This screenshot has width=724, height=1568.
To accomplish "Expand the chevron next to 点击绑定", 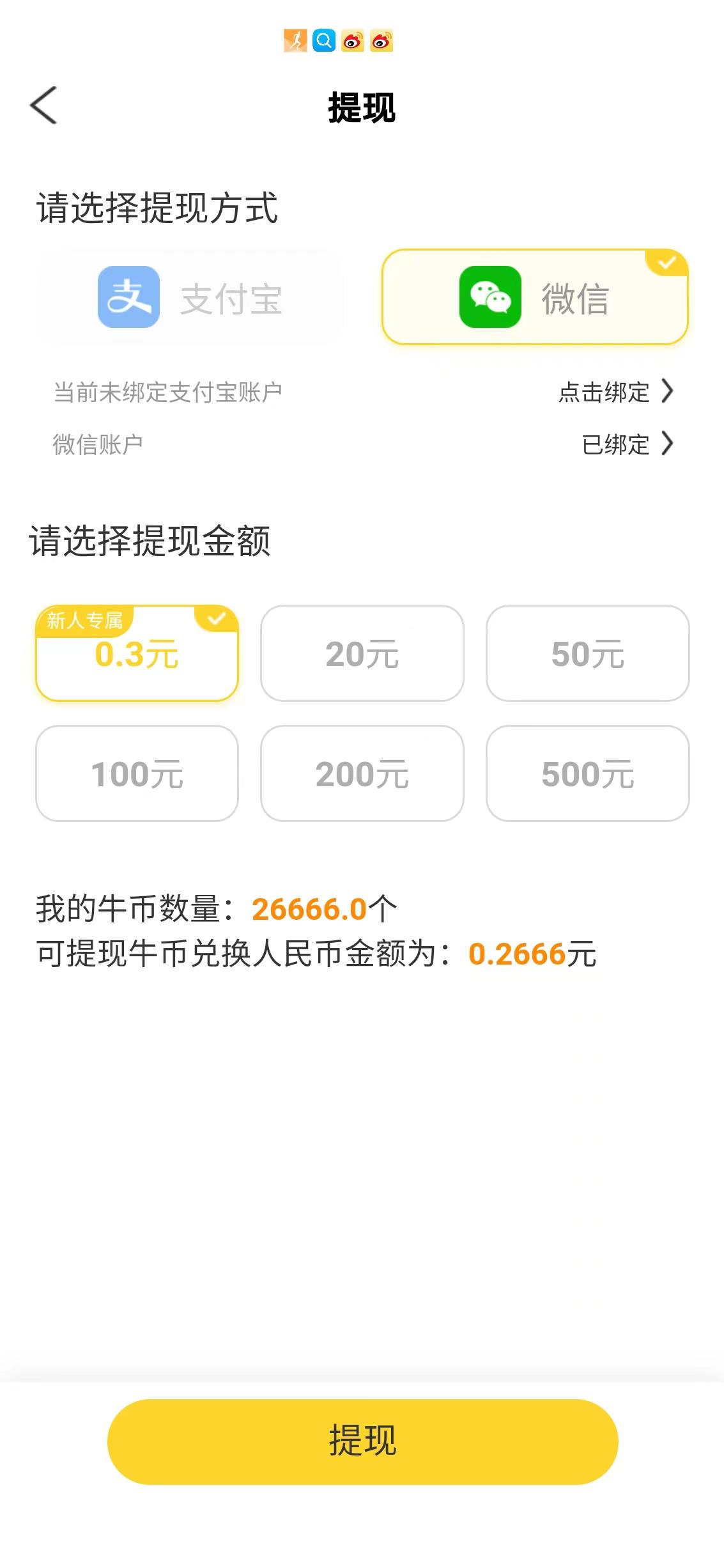I will pyautogui.click(x=668, y=392).
